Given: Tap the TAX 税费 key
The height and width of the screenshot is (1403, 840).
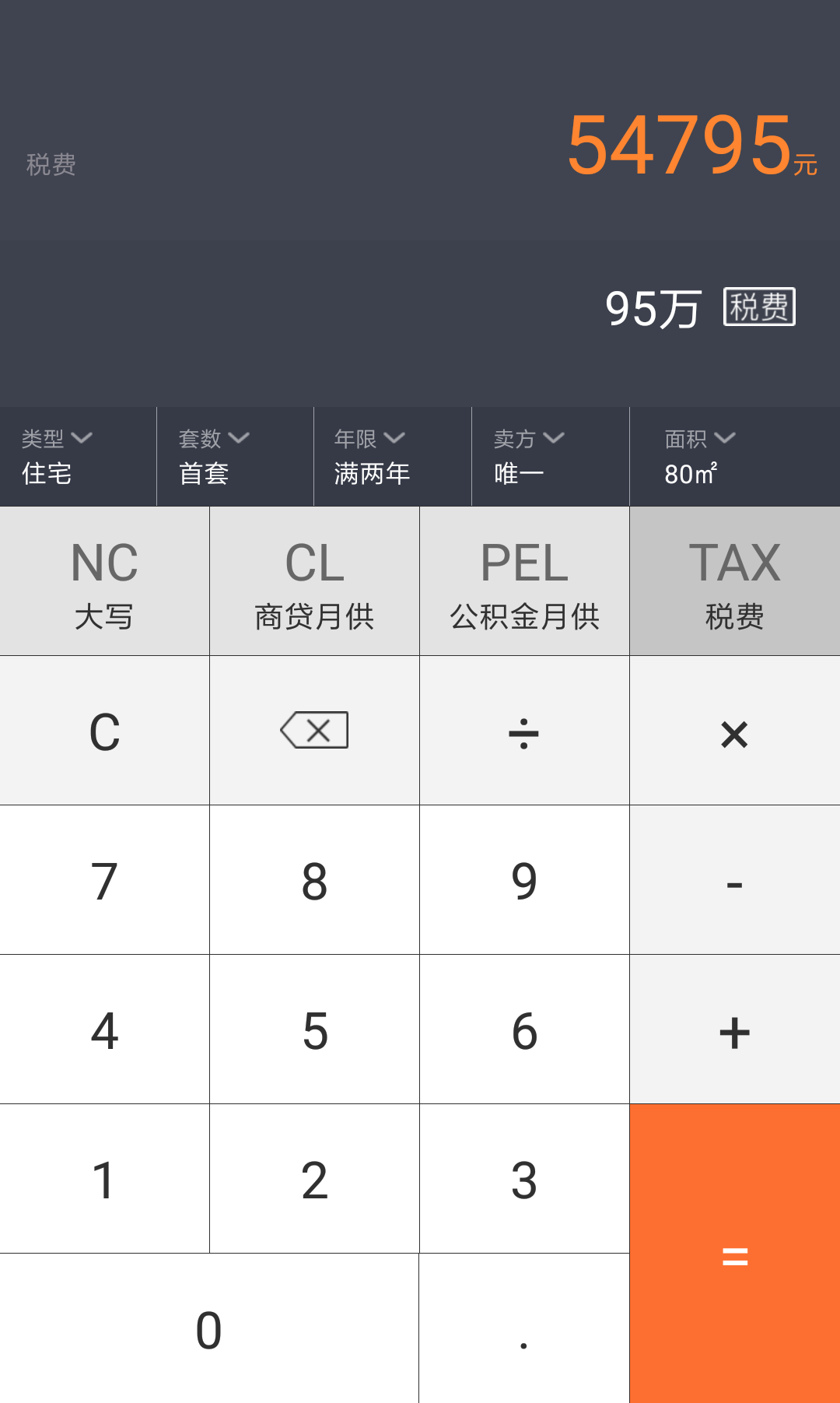Looking at the screenshot, I should point(734,581).
